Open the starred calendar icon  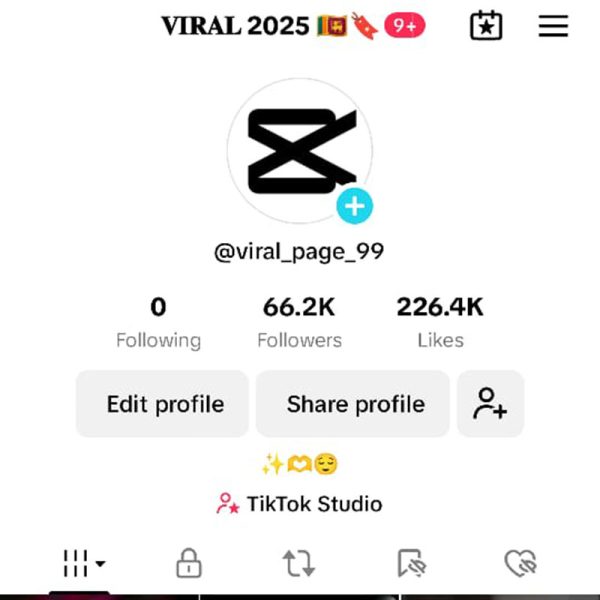point(486,26)
